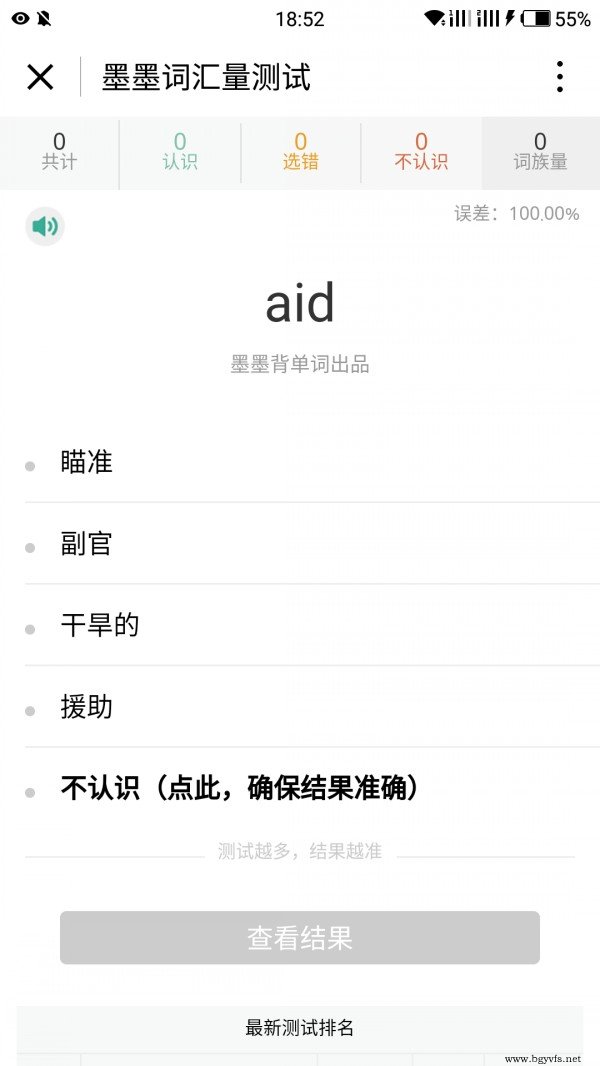Open the three-dot overflow menu
The image size is (600, 1066).
pos(559,77)
